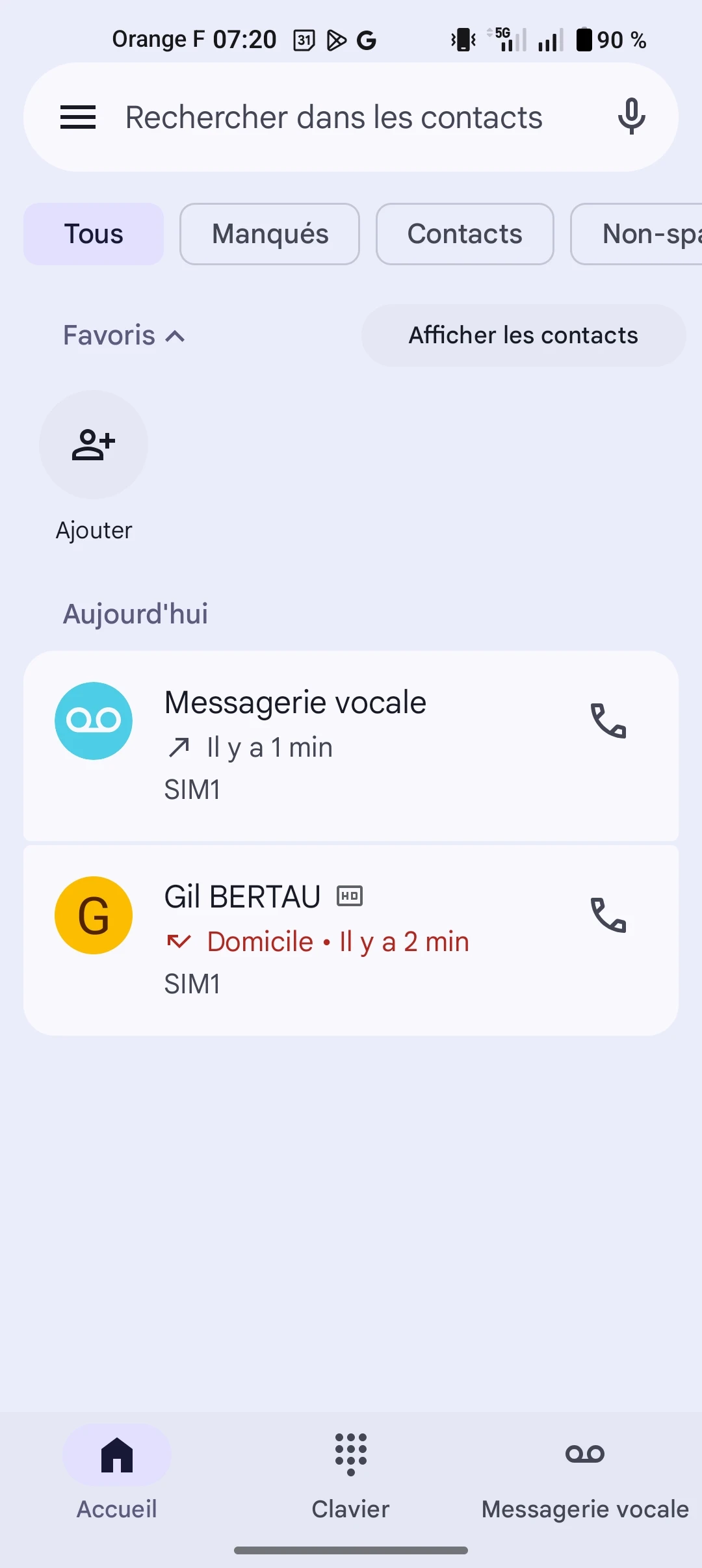Add a favorite with Ajouter
This screenshot has width=702, height=1568.
[94, 445]
